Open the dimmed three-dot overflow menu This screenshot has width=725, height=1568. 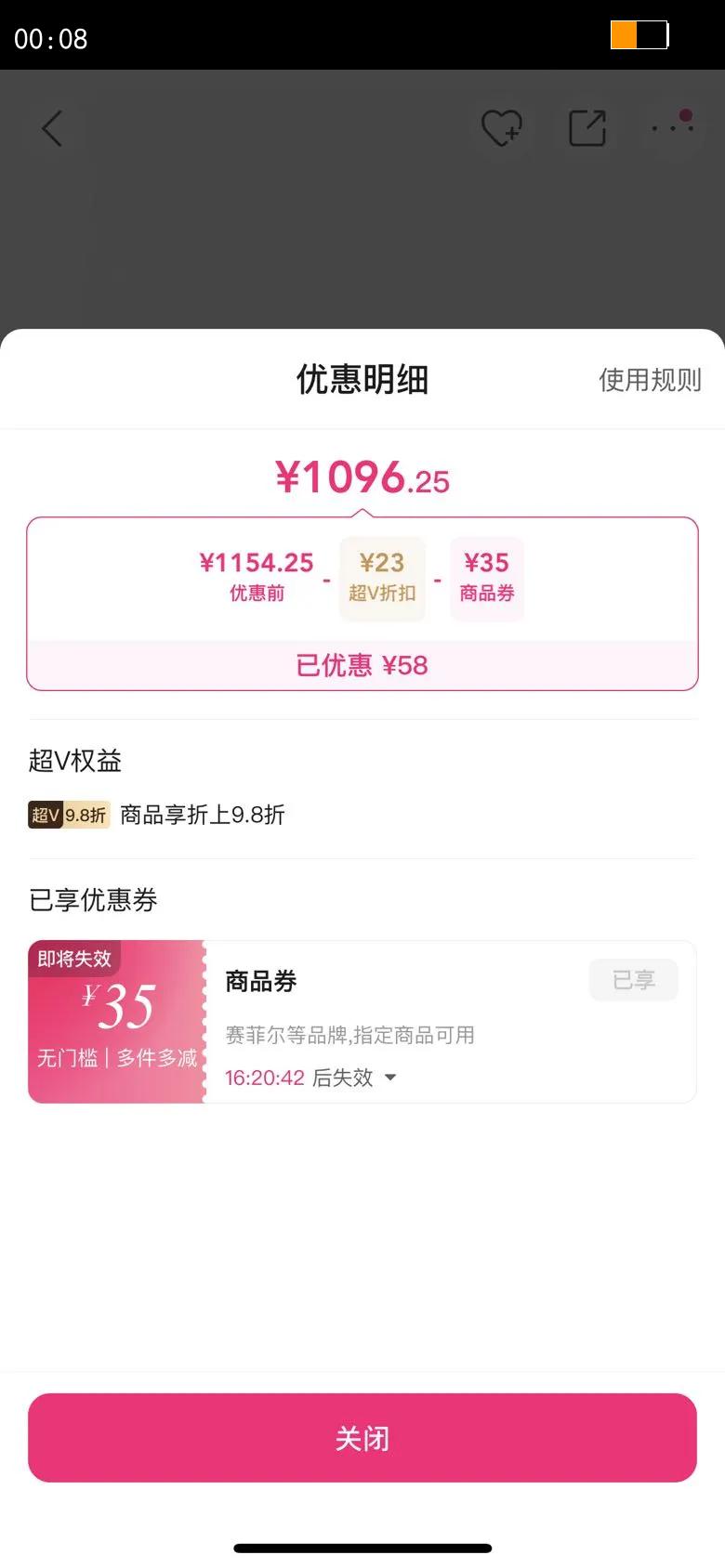673,125
